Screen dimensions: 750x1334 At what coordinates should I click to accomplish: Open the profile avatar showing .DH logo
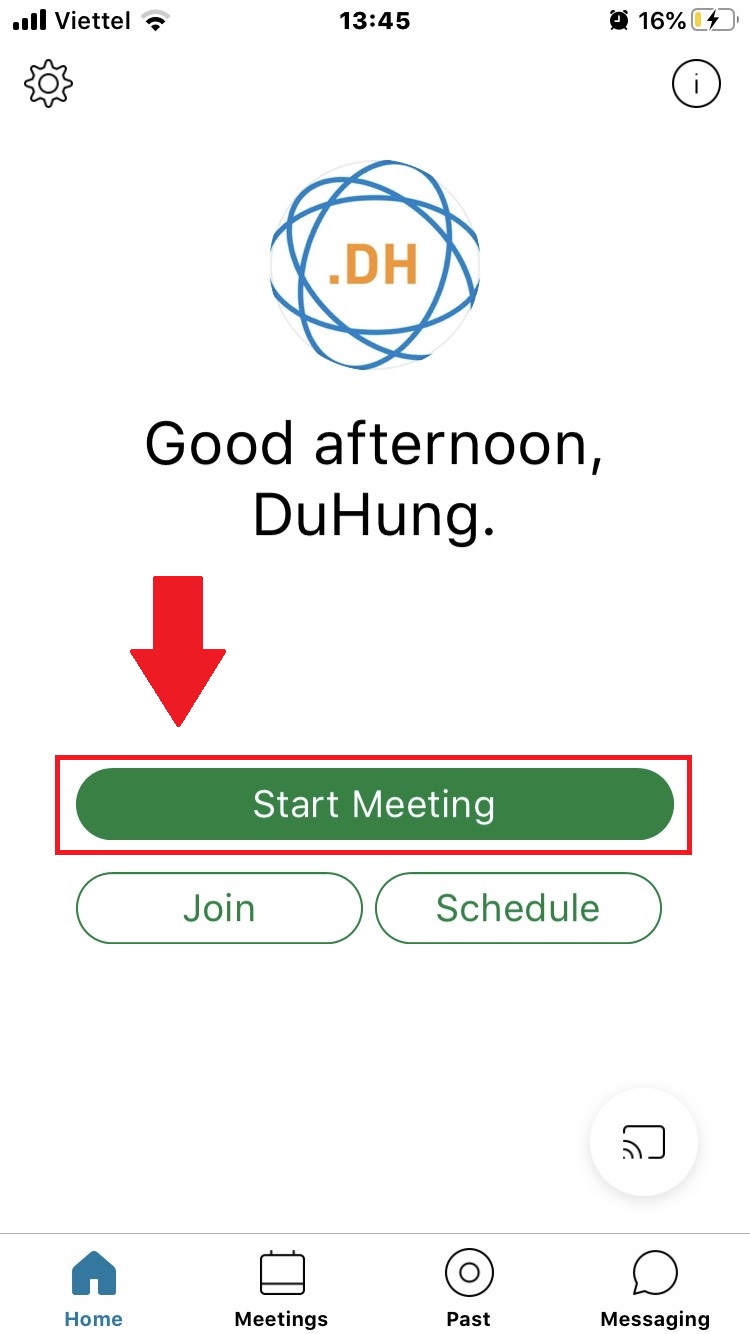click(x=374, y=265)
